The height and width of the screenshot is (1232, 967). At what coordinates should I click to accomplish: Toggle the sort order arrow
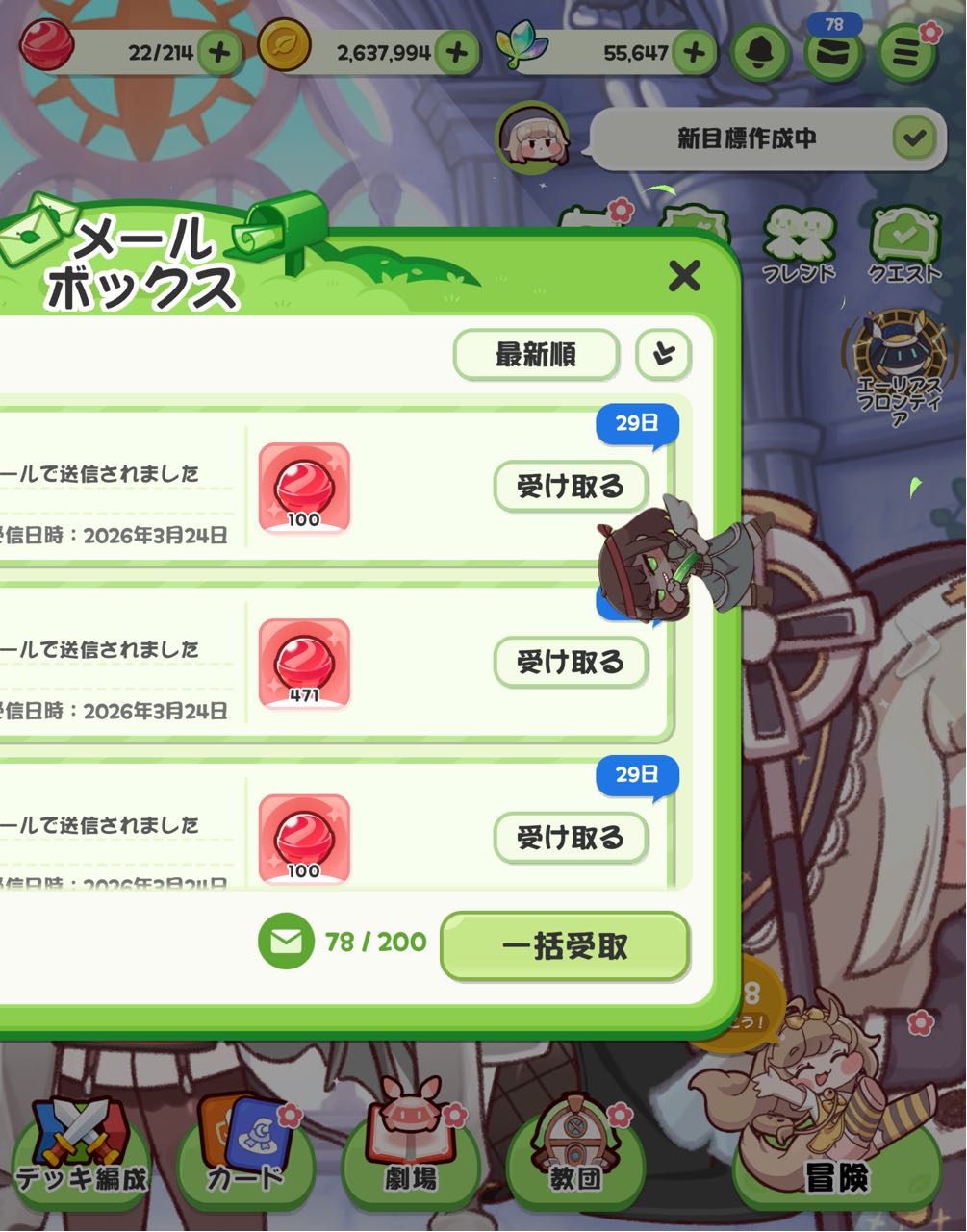[664, 355]
